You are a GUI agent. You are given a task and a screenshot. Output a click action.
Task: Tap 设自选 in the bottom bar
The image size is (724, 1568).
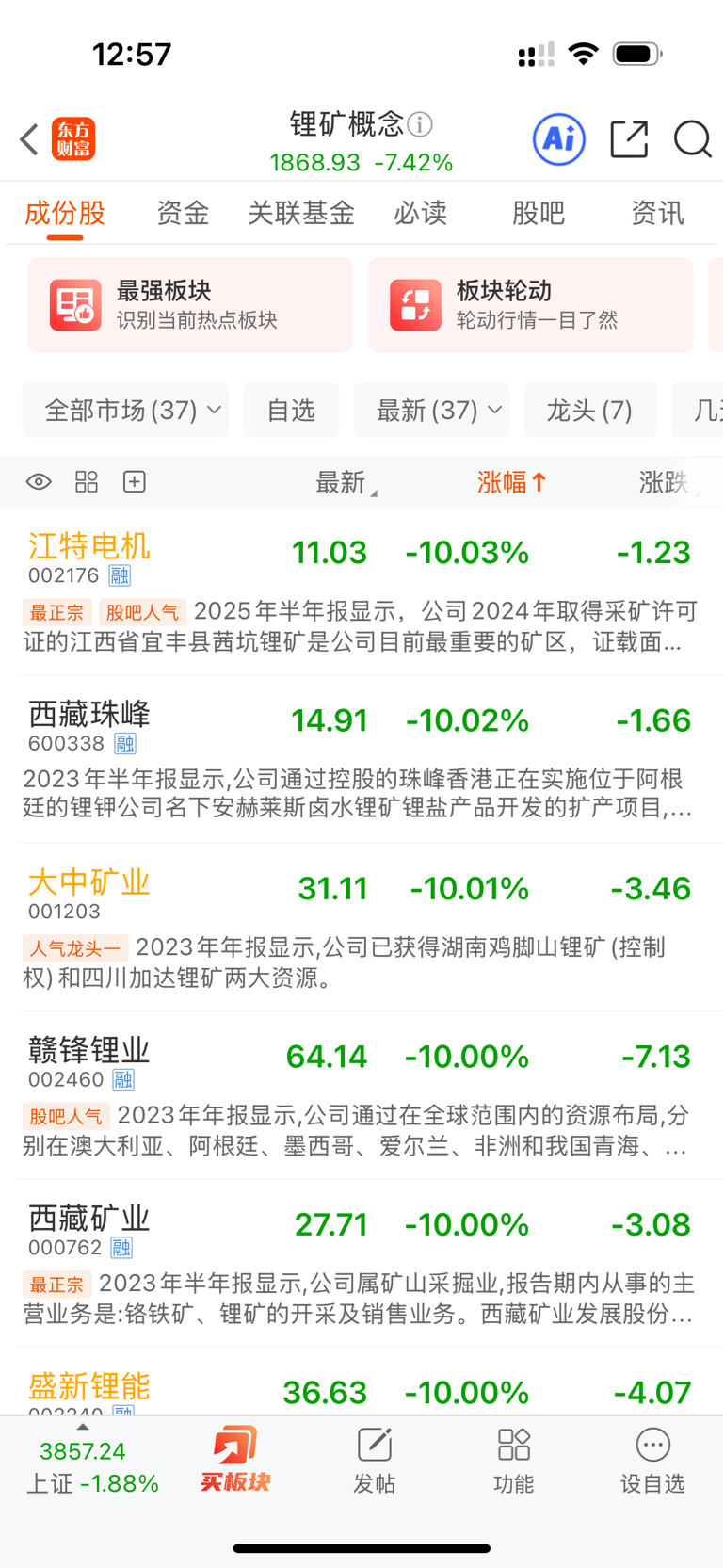click(x=652, y=1460)
